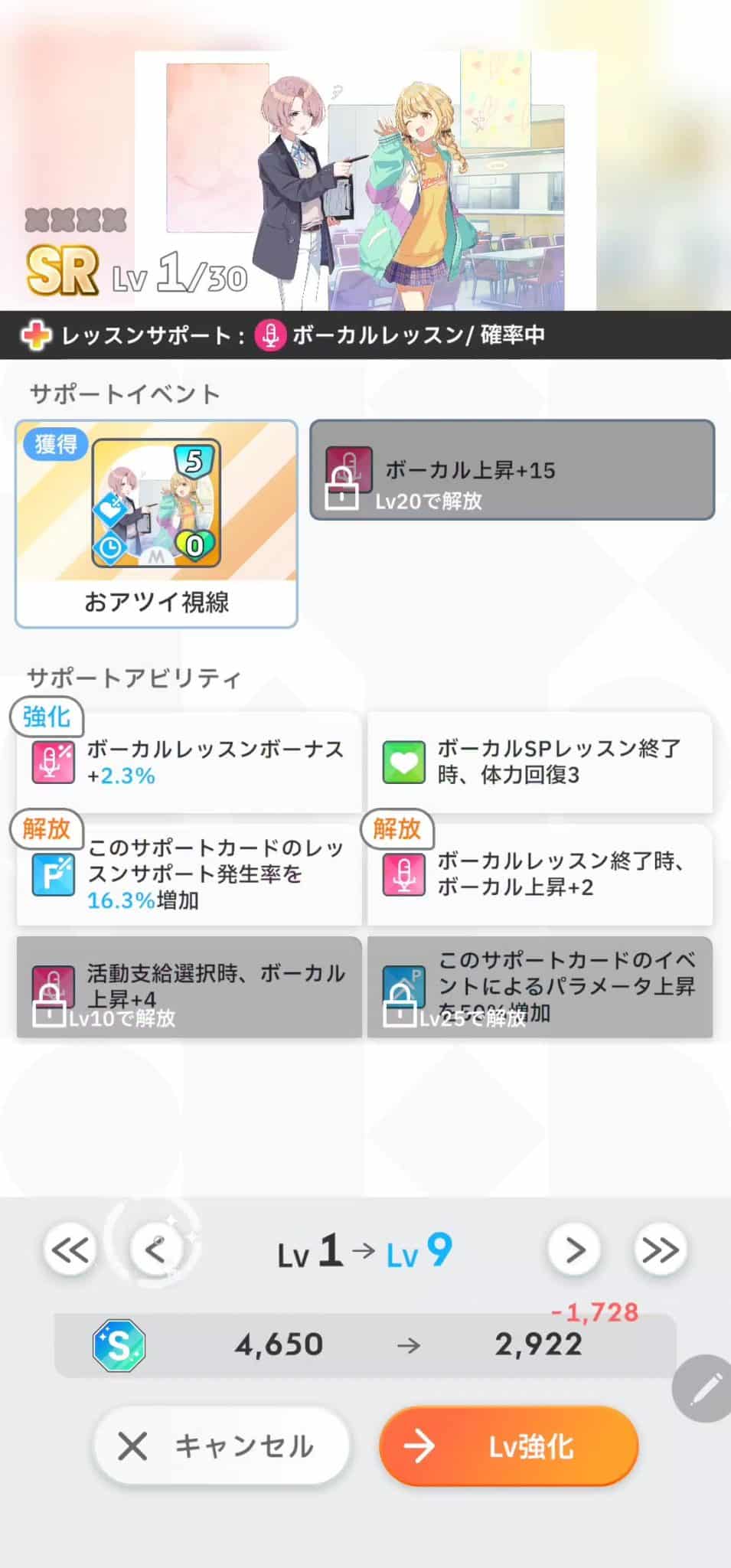Viewport: 731px width, 1568px height.
Task: Open the おアツイ視線 support event card
Action: pos(156,524)
